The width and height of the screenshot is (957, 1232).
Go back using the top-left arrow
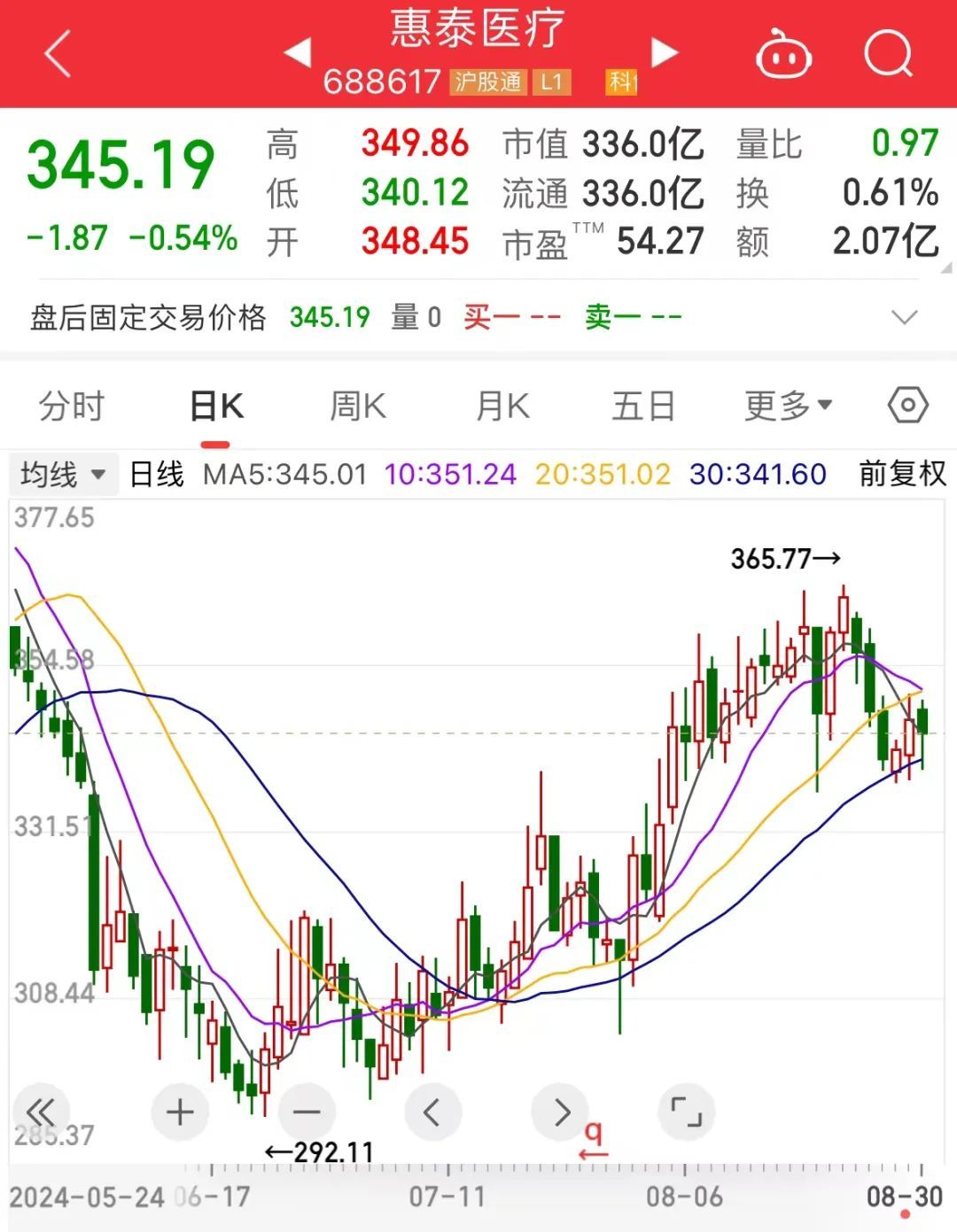(x=58, y=55)
